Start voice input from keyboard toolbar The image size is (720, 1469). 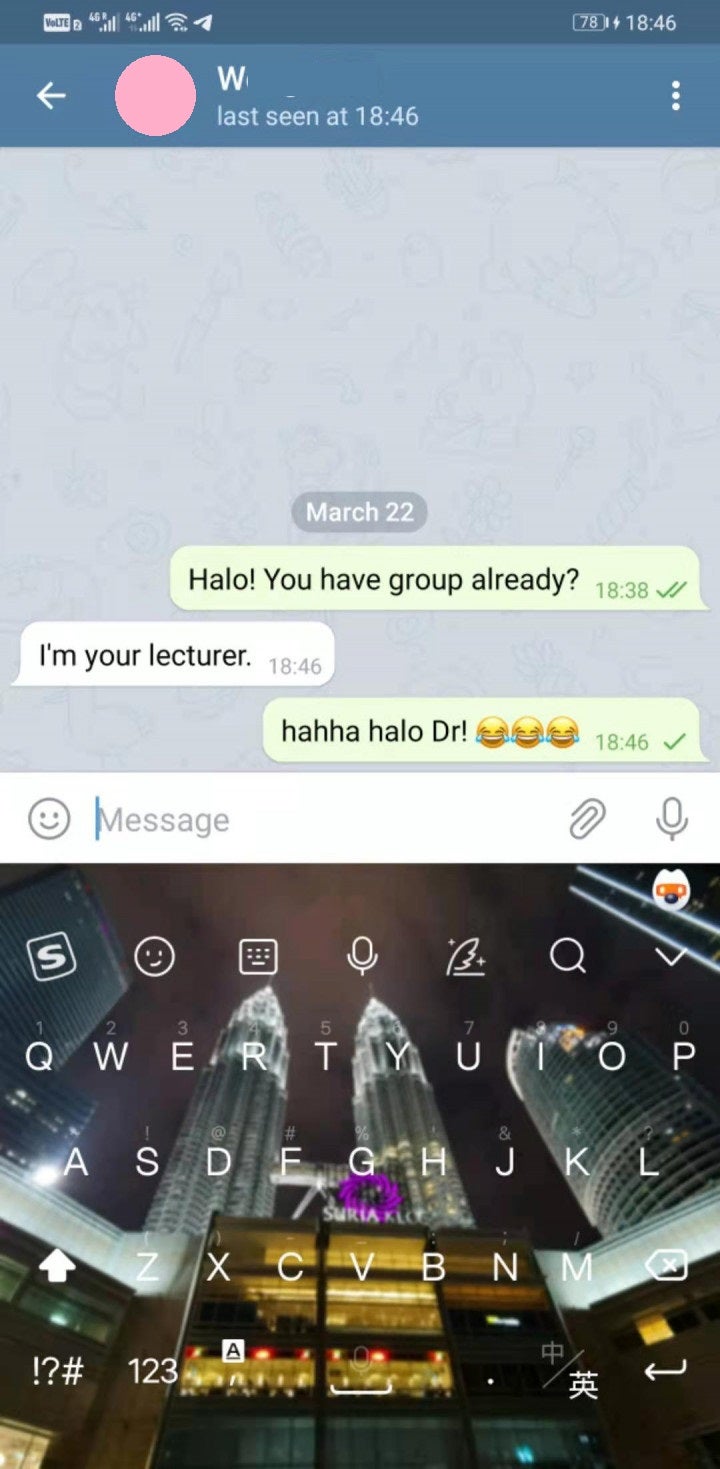(x=362, y=958)
